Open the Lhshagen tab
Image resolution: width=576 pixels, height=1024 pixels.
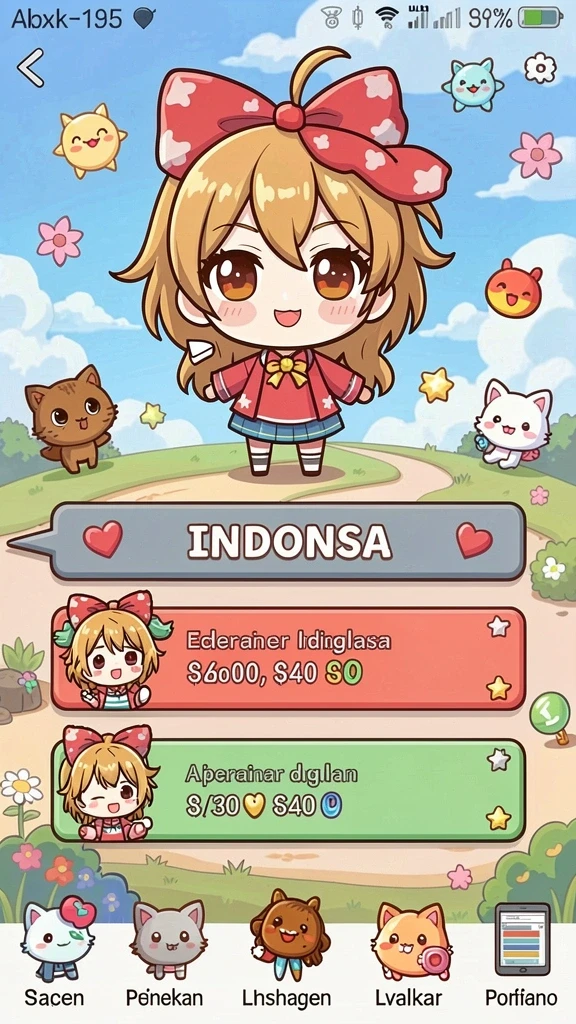(287, 953)
